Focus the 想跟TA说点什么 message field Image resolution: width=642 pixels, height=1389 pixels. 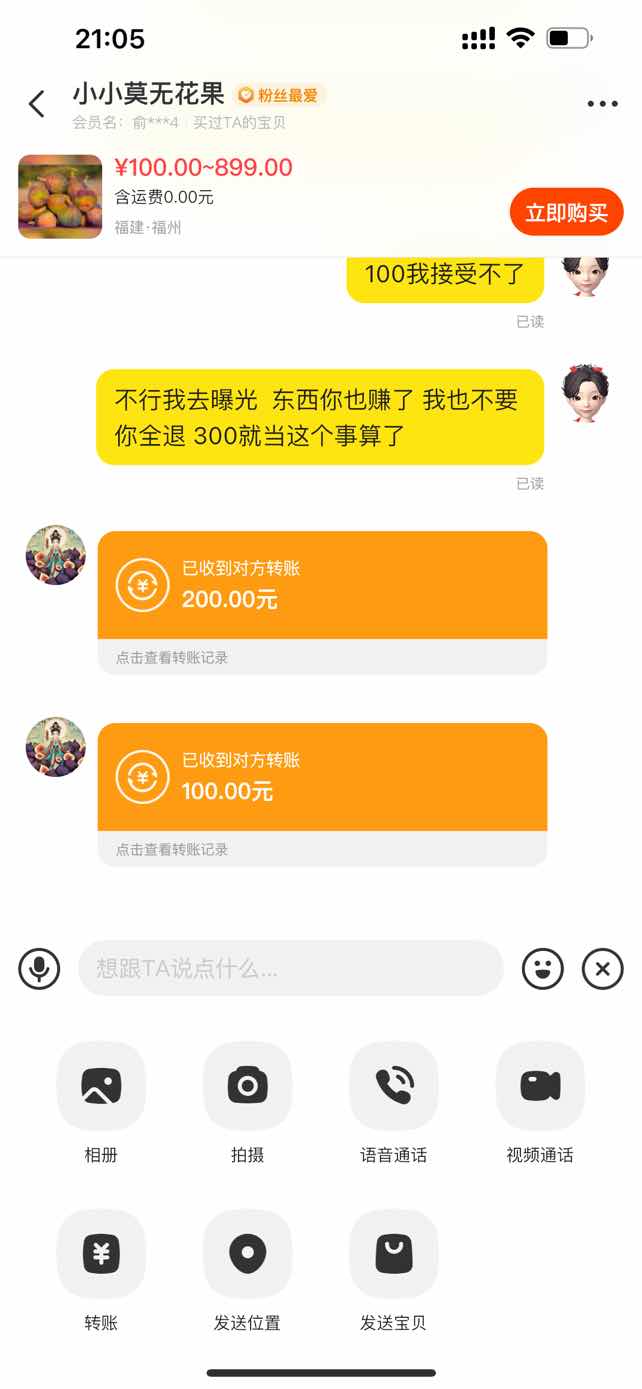[290, 968]
